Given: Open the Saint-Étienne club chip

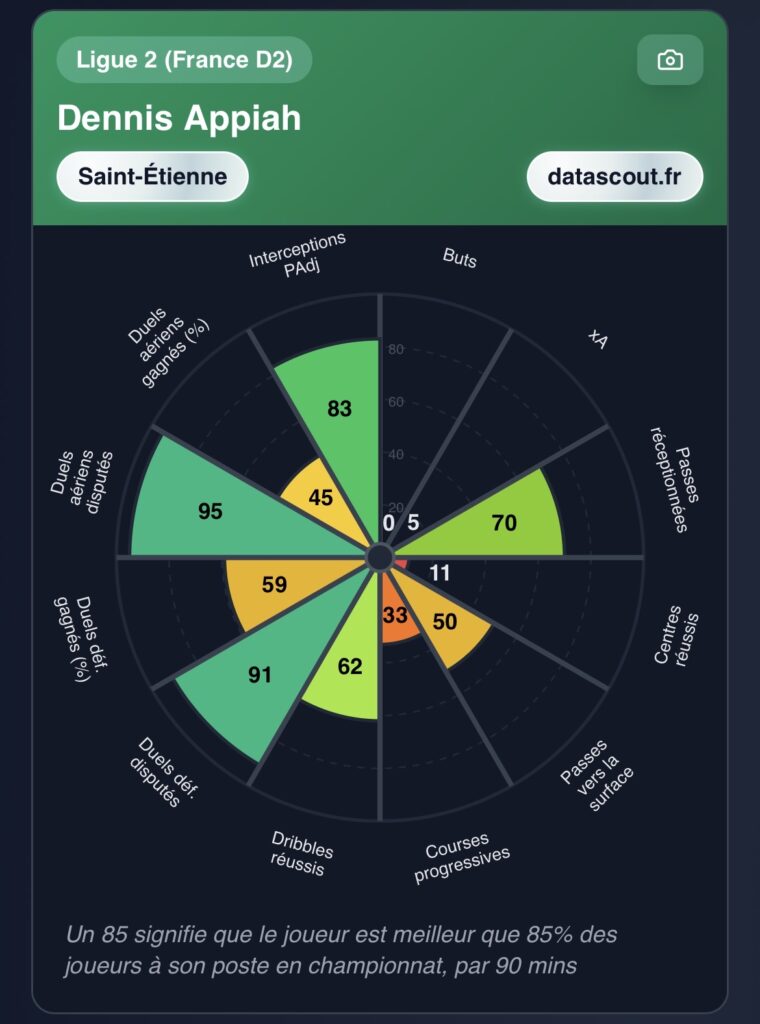Looking at the screenshot, I should tap(153, 176).
